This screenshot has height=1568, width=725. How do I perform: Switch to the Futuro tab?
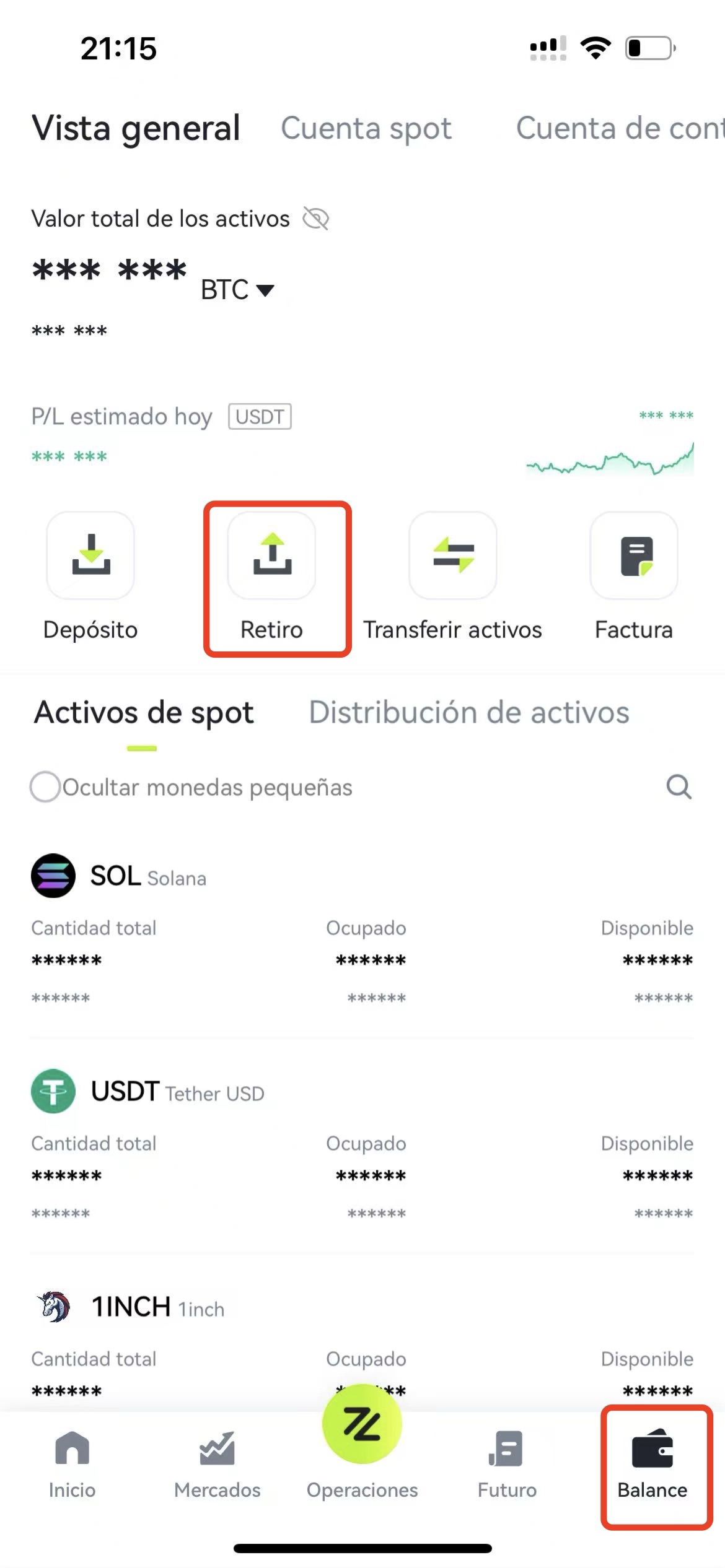[507, 1465]
